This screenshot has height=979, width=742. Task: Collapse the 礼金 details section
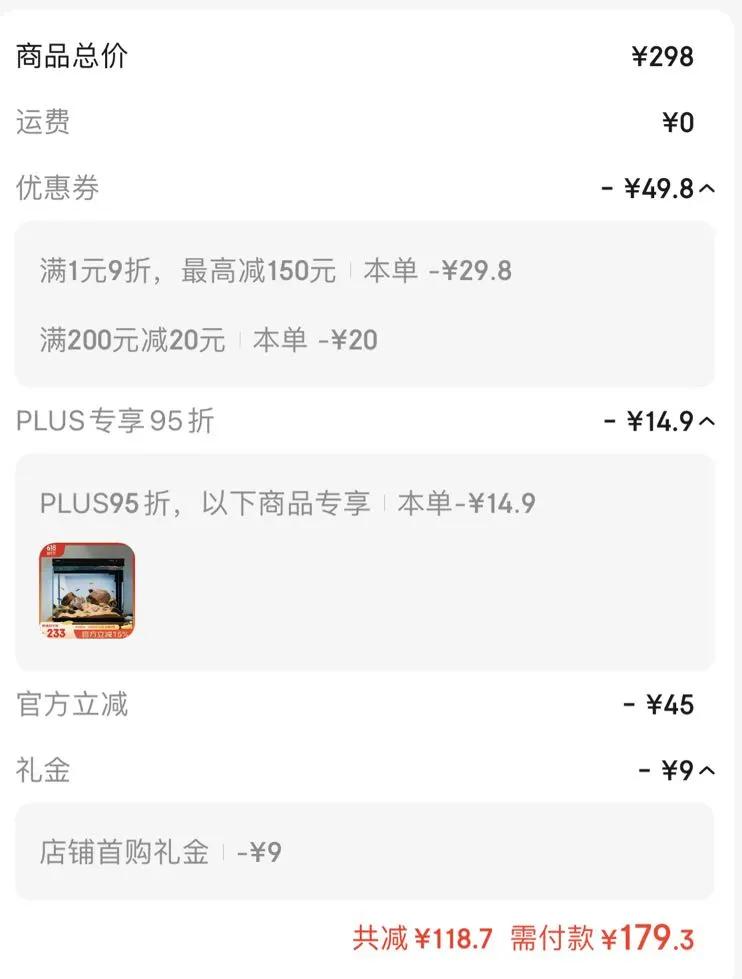pyautogui.click(x=707, y=770)
